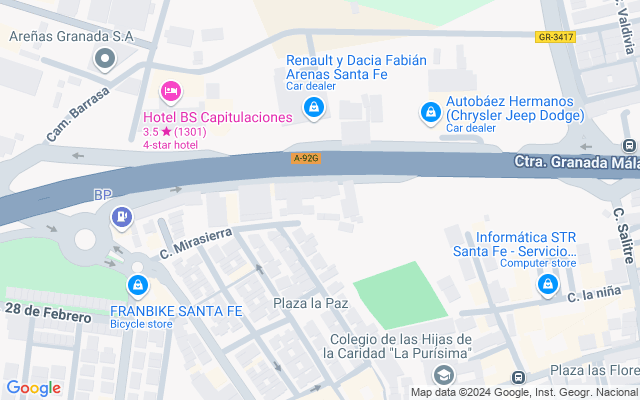Select the Colegio La Purísima school marker

click(442, 376)
